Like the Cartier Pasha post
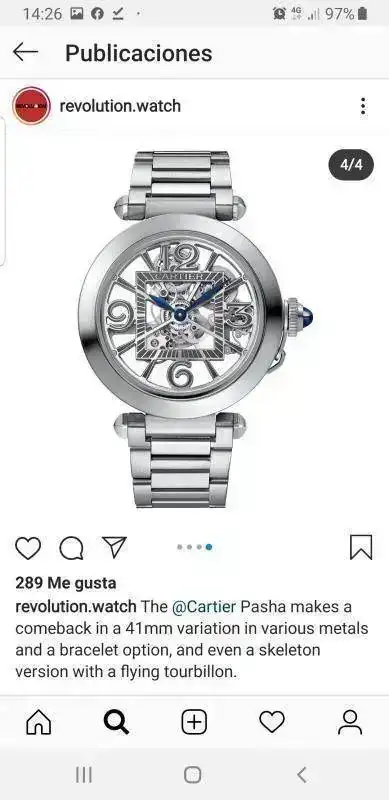 [x=28, y=548]
